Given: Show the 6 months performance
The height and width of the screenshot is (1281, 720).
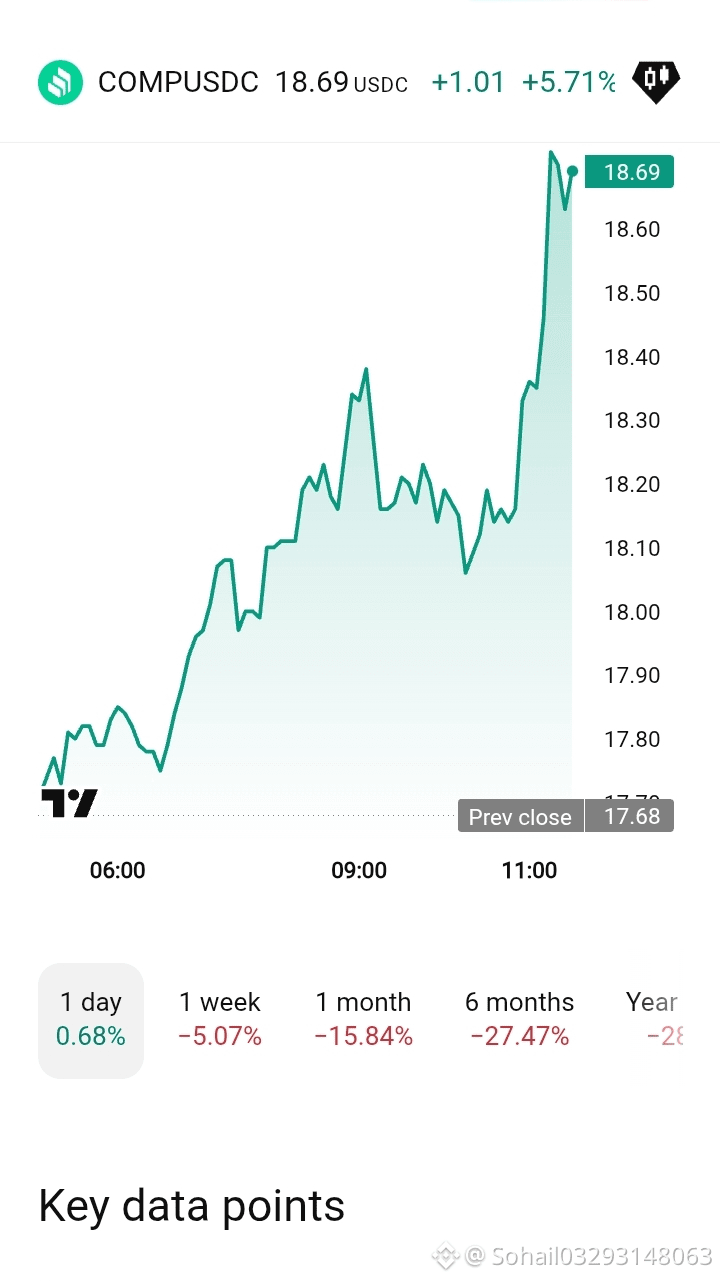Looking at the screenshot, I should coord(520,1020).
